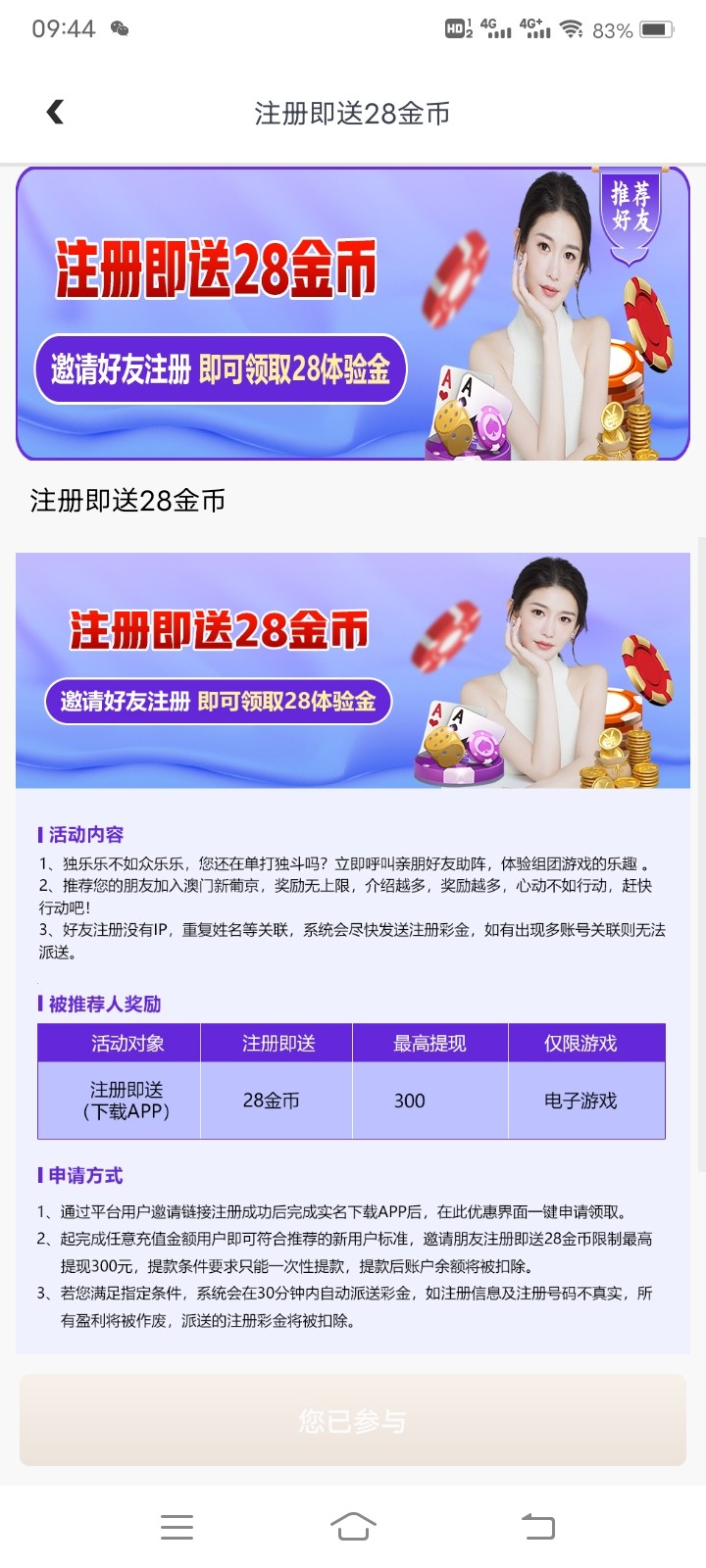Tap the system back button
The image size is (706, 1568).
537,1527
